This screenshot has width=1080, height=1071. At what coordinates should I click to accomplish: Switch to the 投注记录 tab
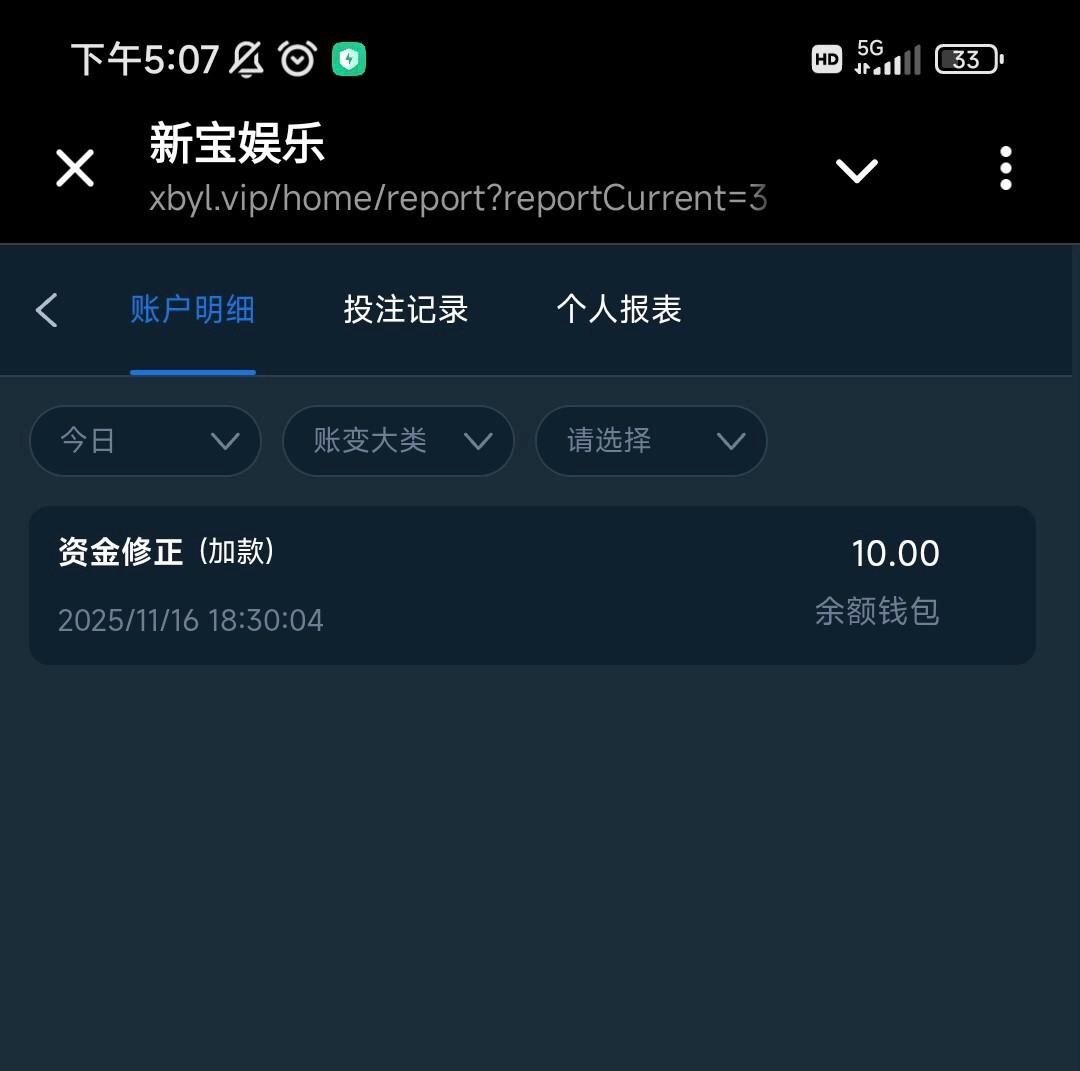406,310
